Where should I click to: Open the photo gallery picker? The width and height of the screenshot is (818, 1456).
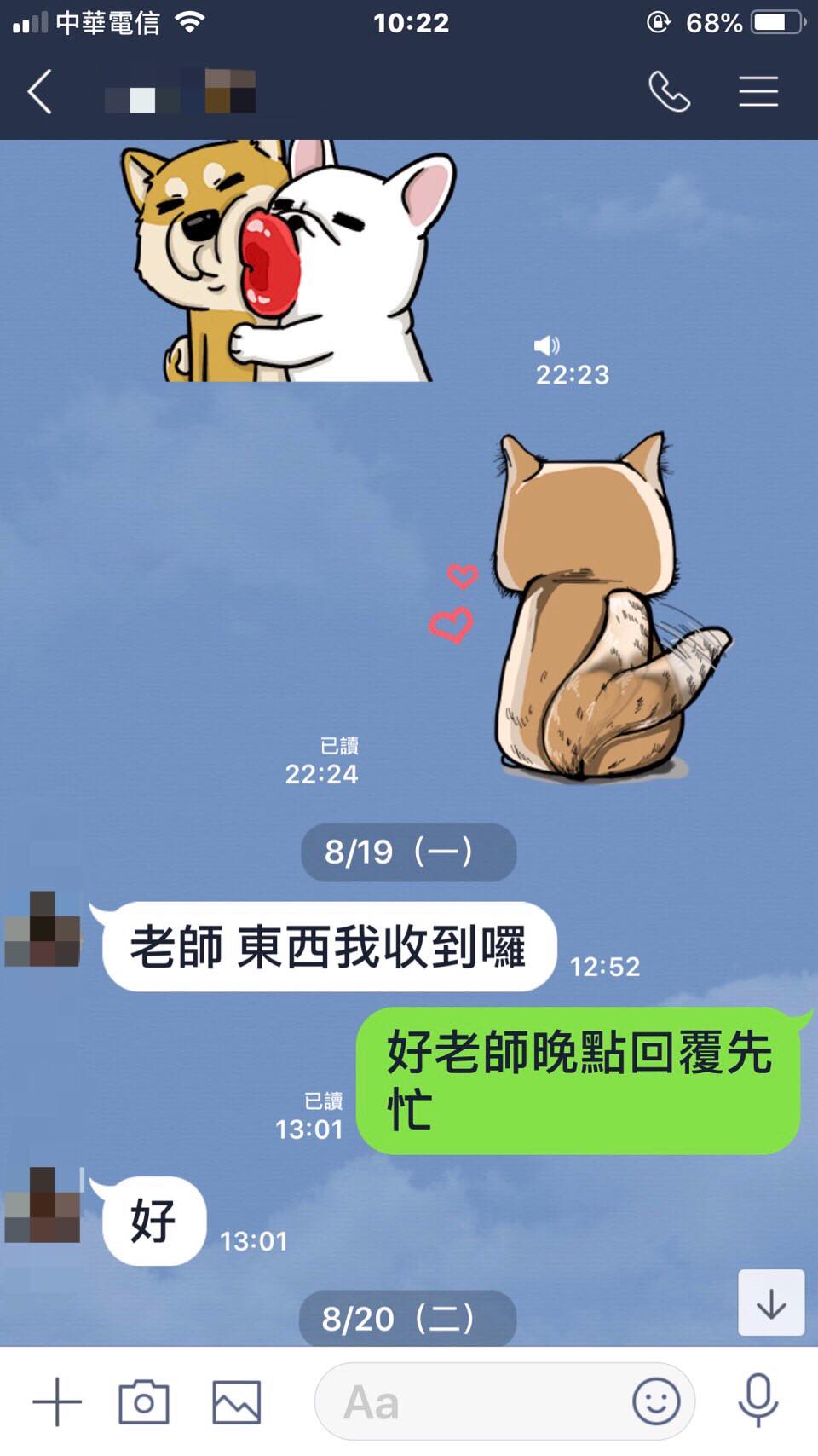point(236,1401)
